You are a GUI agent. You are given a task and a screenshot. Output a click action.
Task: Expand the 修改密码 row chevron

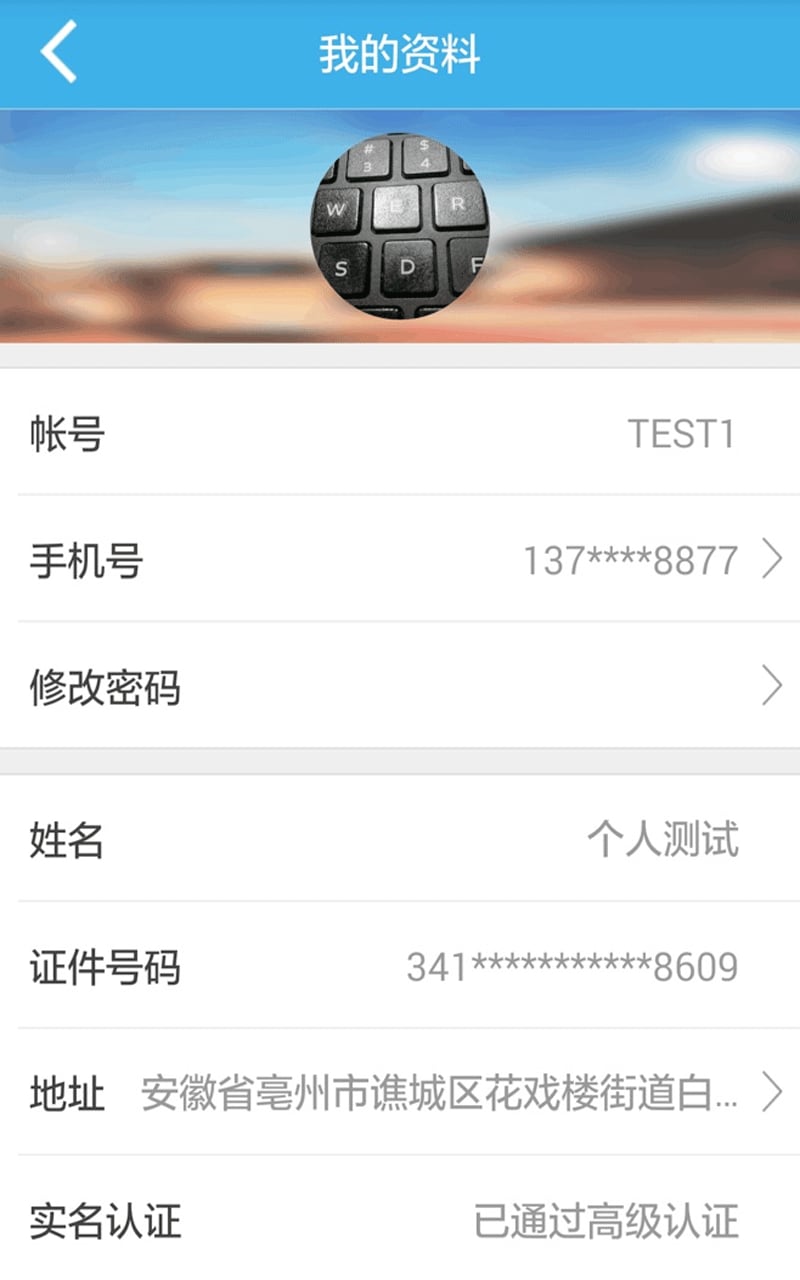[770, 686]
